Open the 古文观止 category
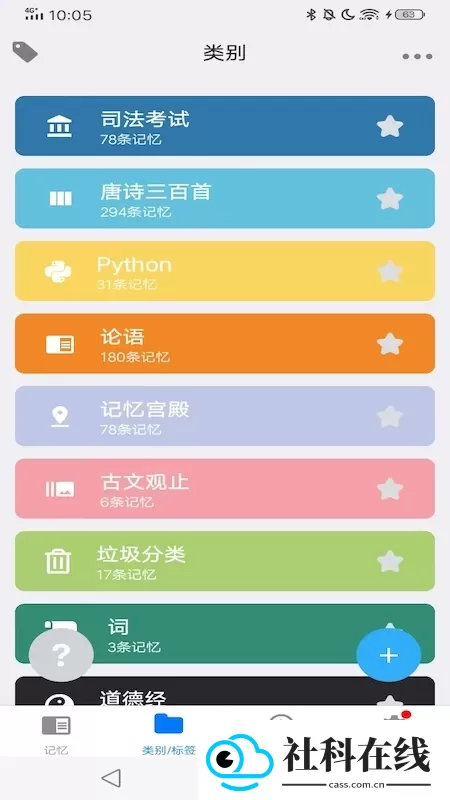Image resolution: width=450 pixels, height=800 pixels. tap(225, 488)
